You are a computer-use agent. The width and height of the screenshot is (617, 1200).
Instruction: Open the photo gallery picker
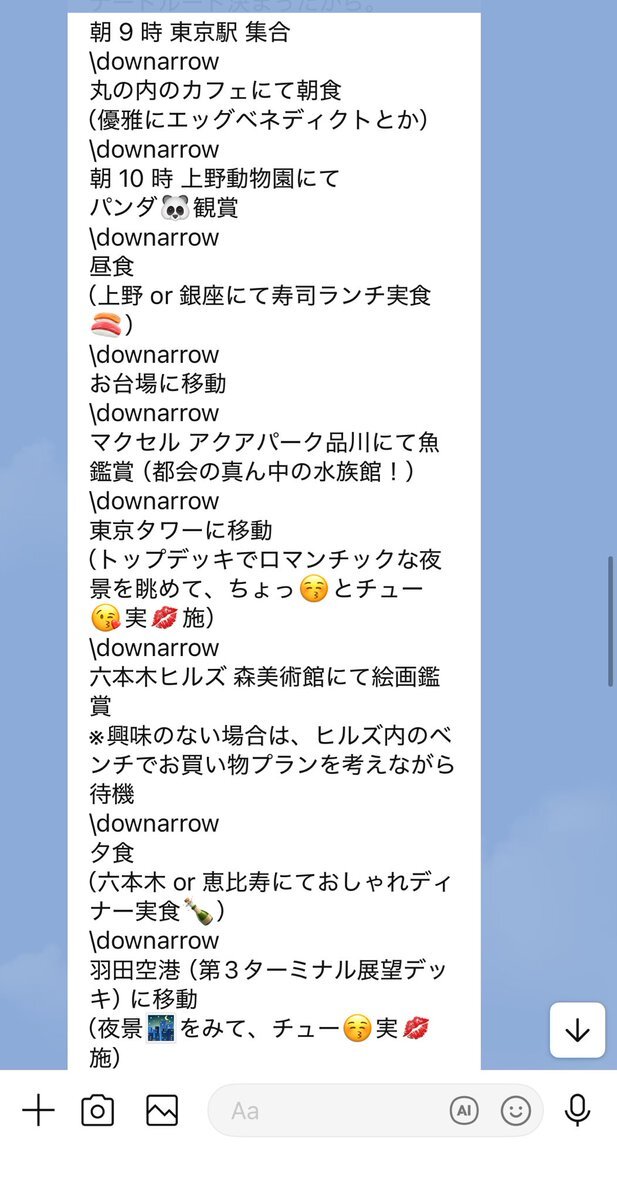pos(162,1110)
